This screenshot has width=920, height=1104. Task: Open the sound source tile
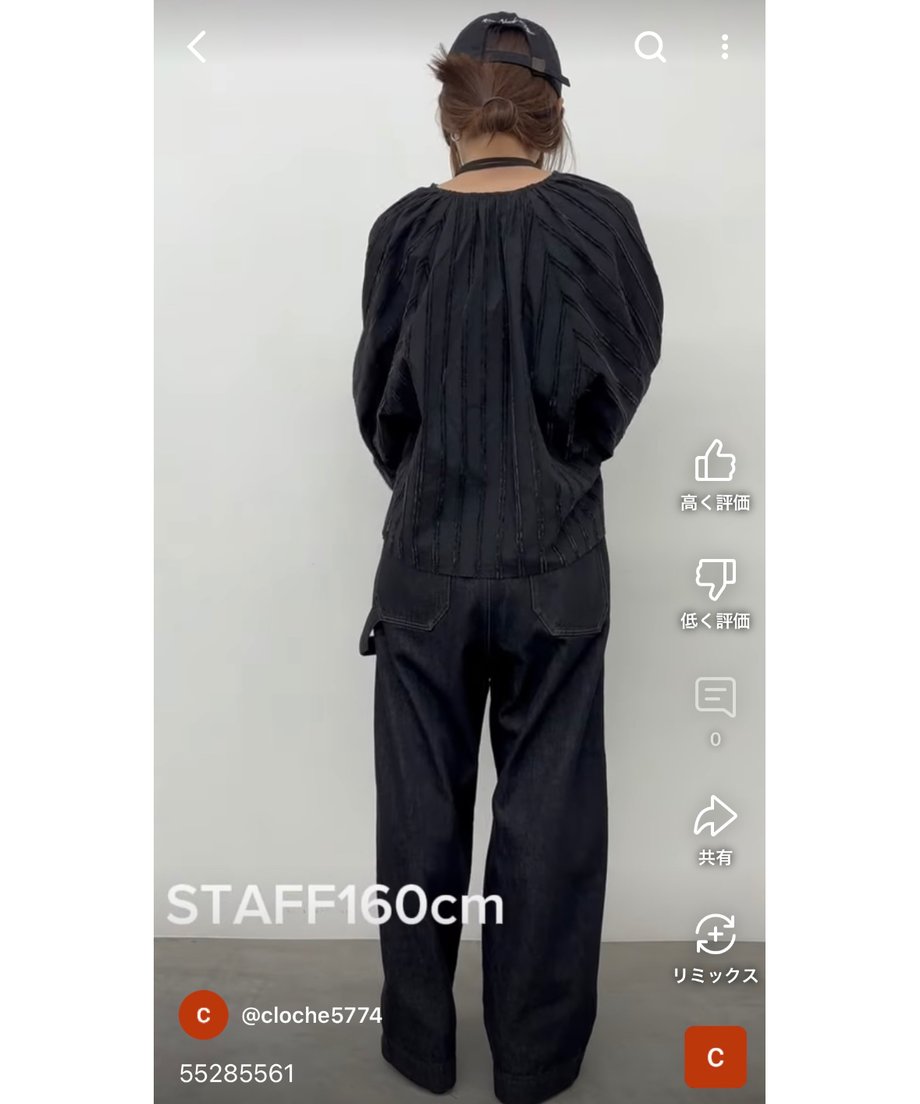coord(715,1057)
